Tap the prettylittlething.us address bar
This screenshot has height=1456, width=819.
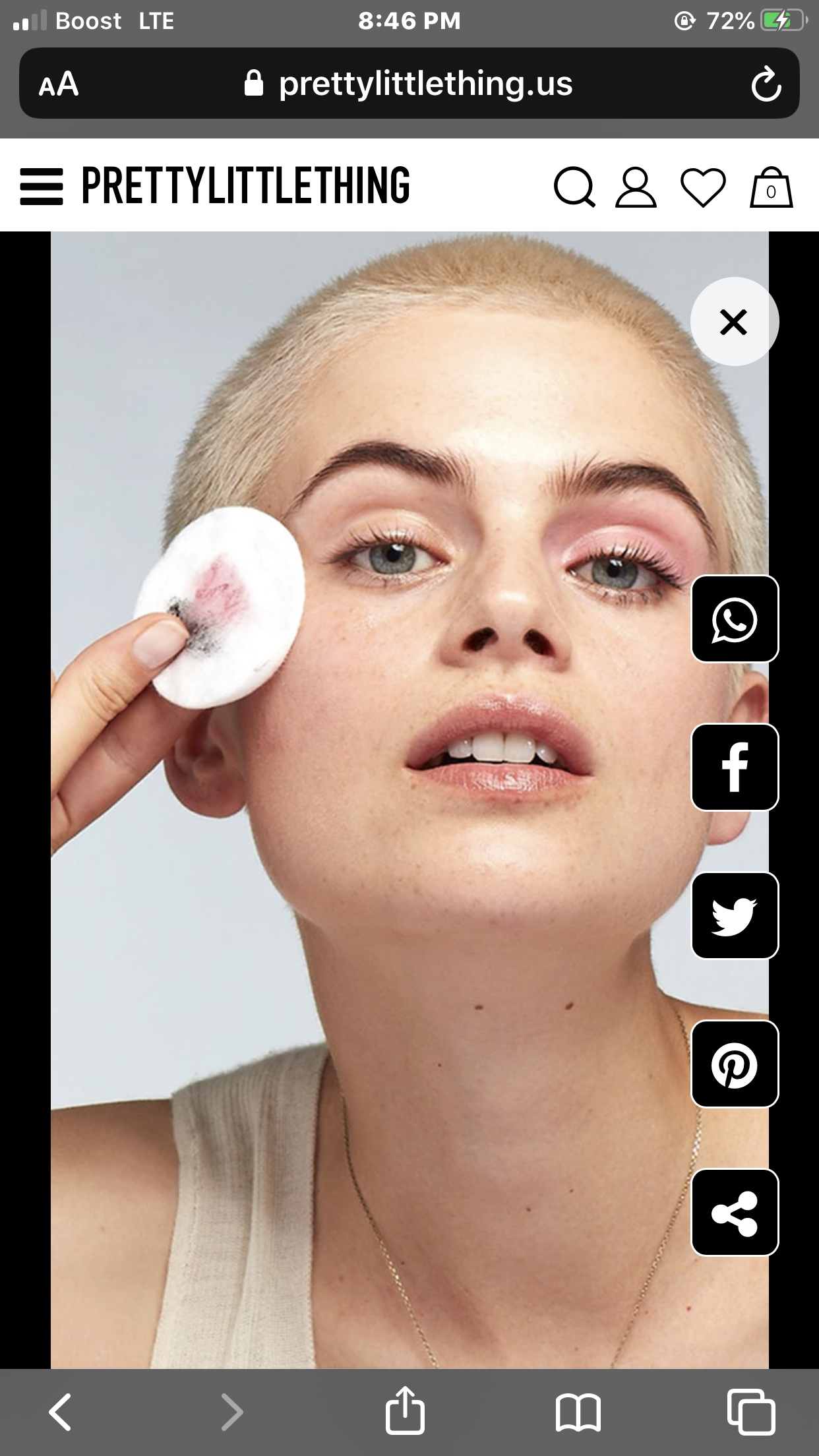click(409, 83)
